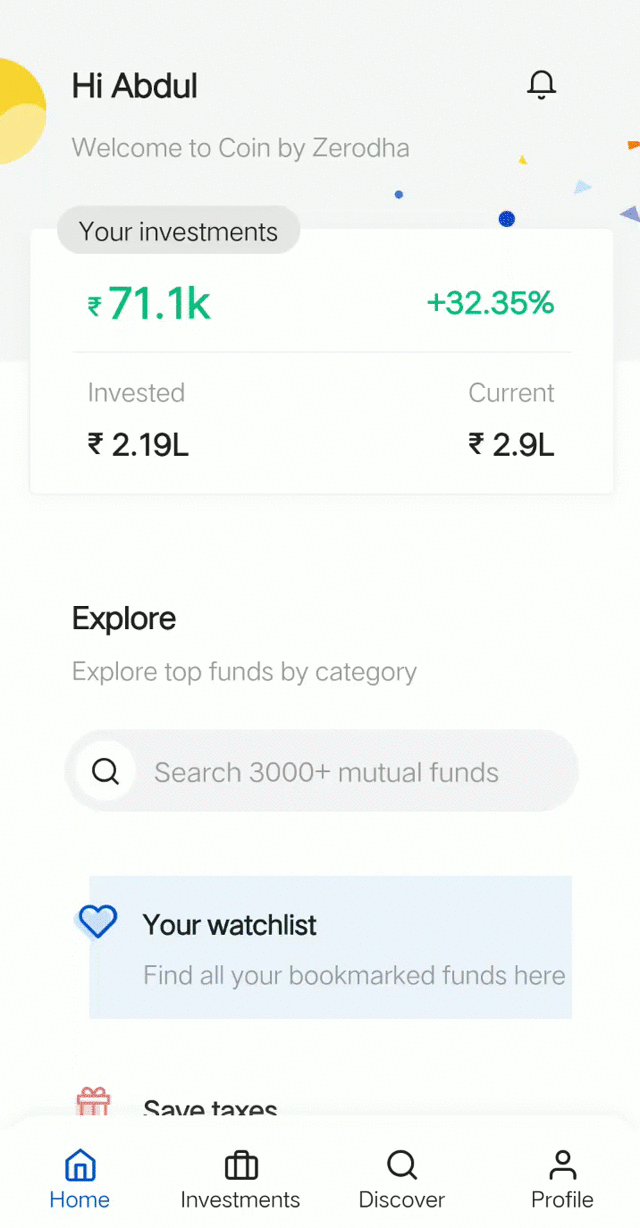This screenshot has width=640, height=1228.
Task: Tap the Search 3000+ mutual funds box
Action: pos(321,771)
